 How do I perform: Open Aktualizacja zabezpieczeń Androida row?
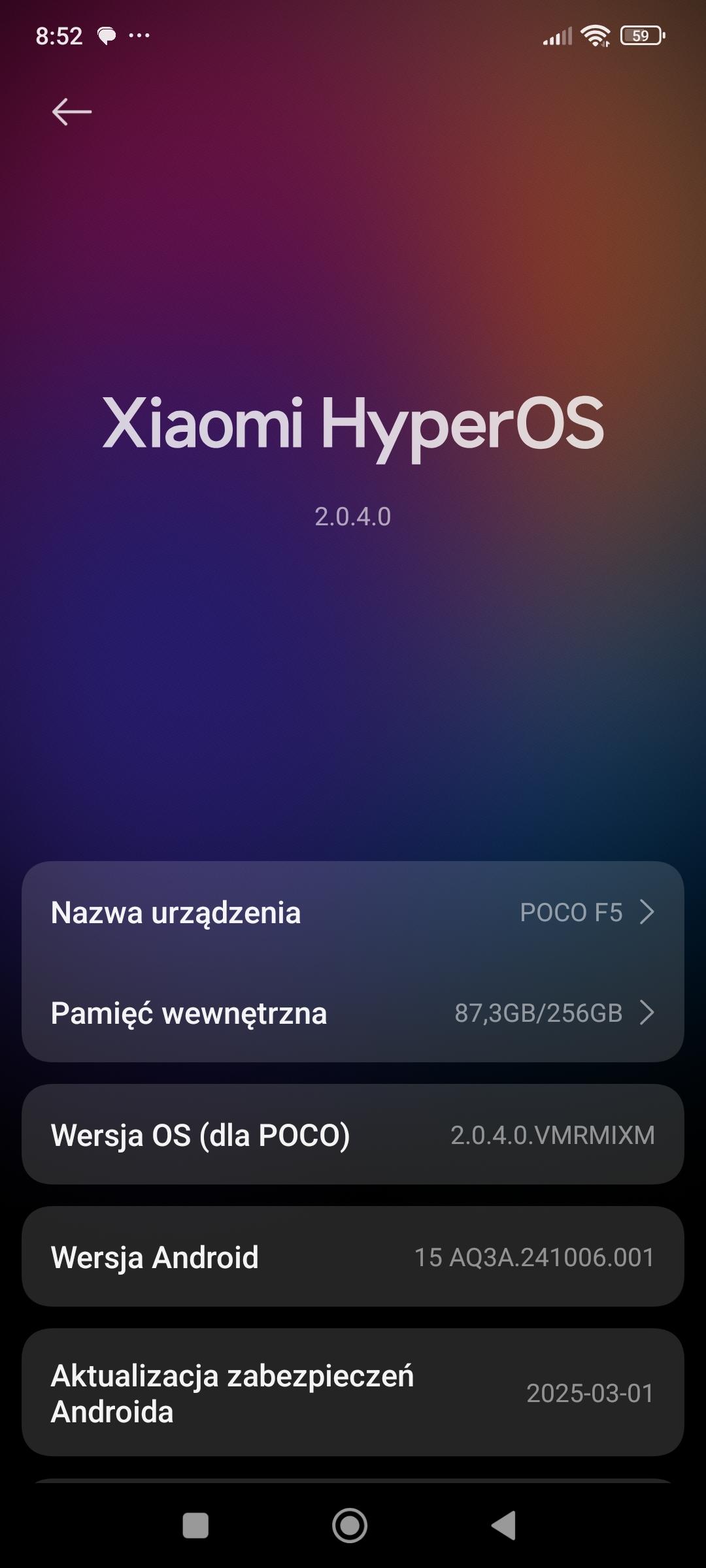pyautogui.click(x=353, y=1393)
